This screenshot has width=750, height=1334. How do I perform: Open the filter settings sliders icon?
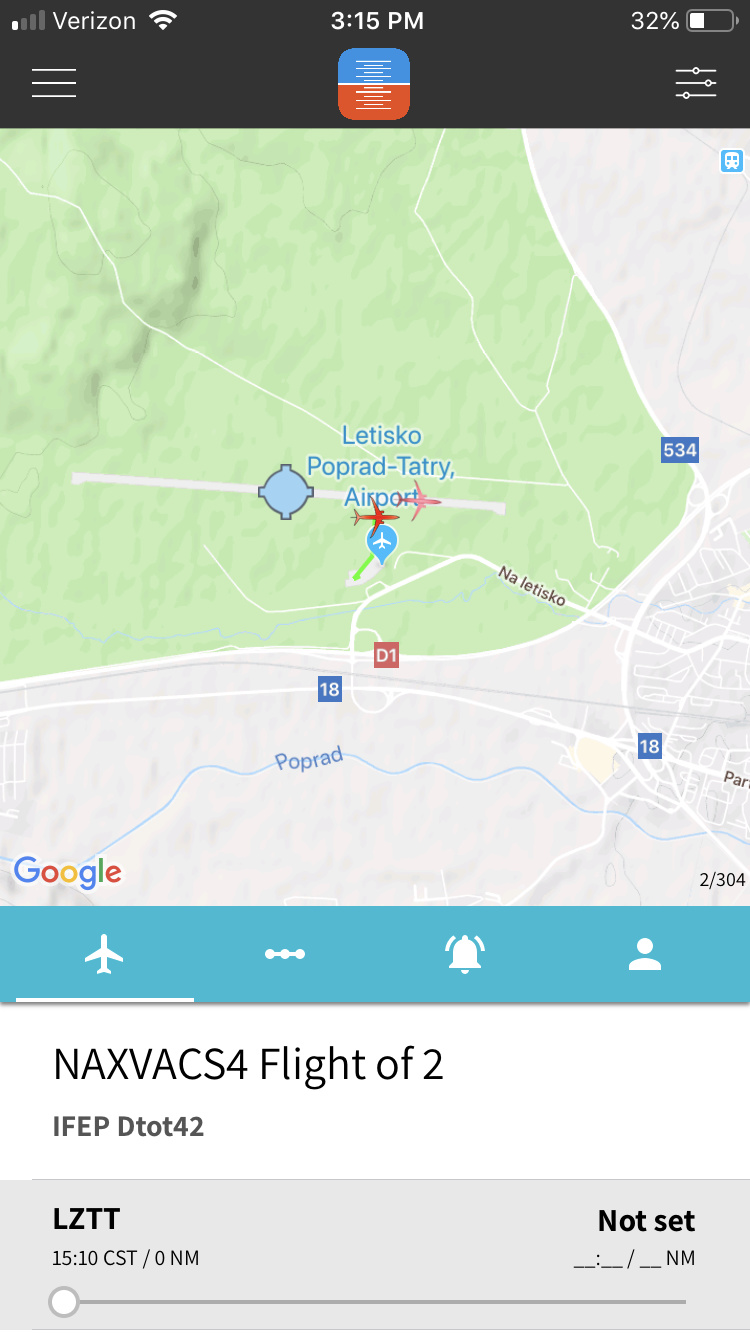(695, 83)
